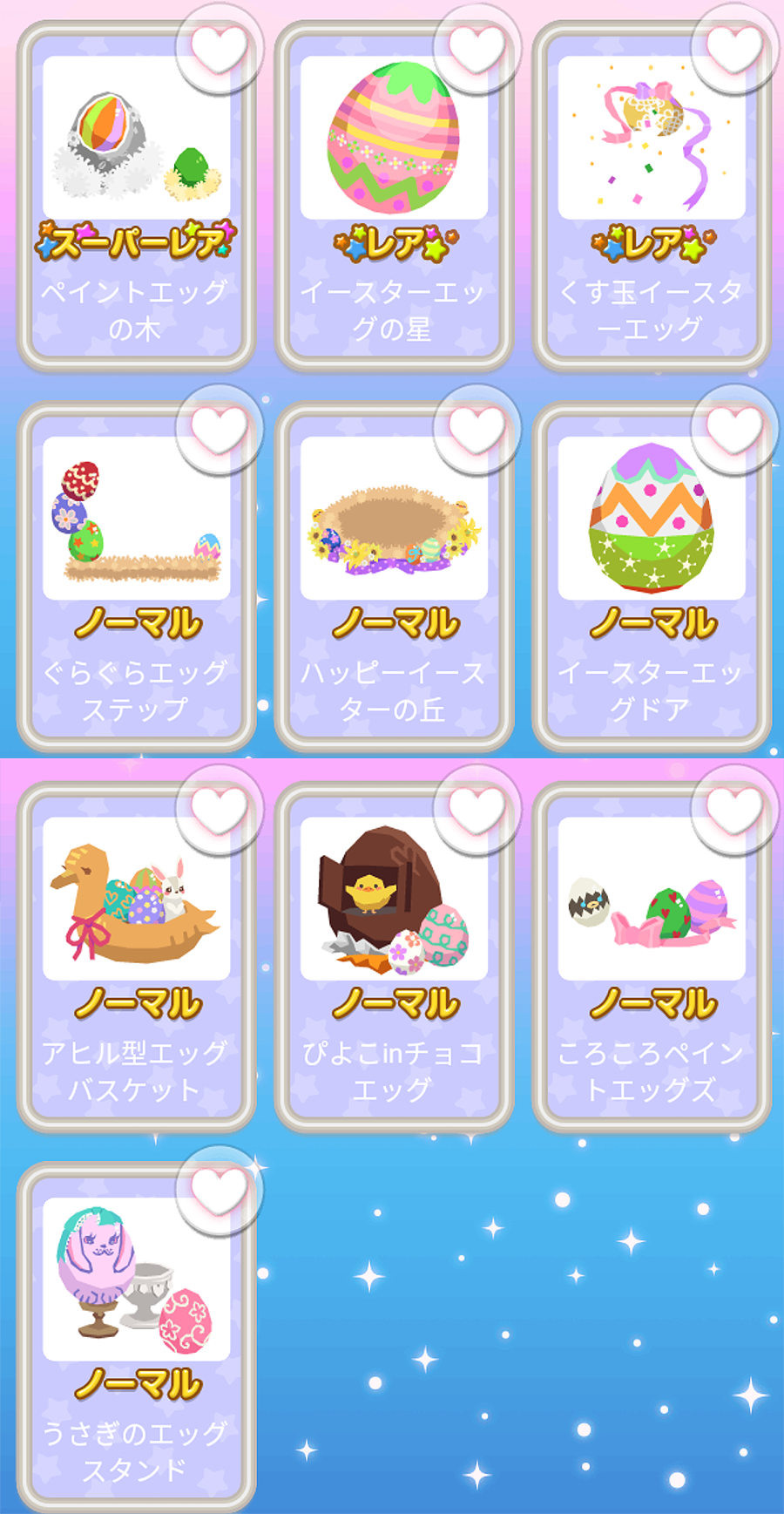
Task: Favorite the ころころペイントエッグズ item
Action: click(734, 810)
